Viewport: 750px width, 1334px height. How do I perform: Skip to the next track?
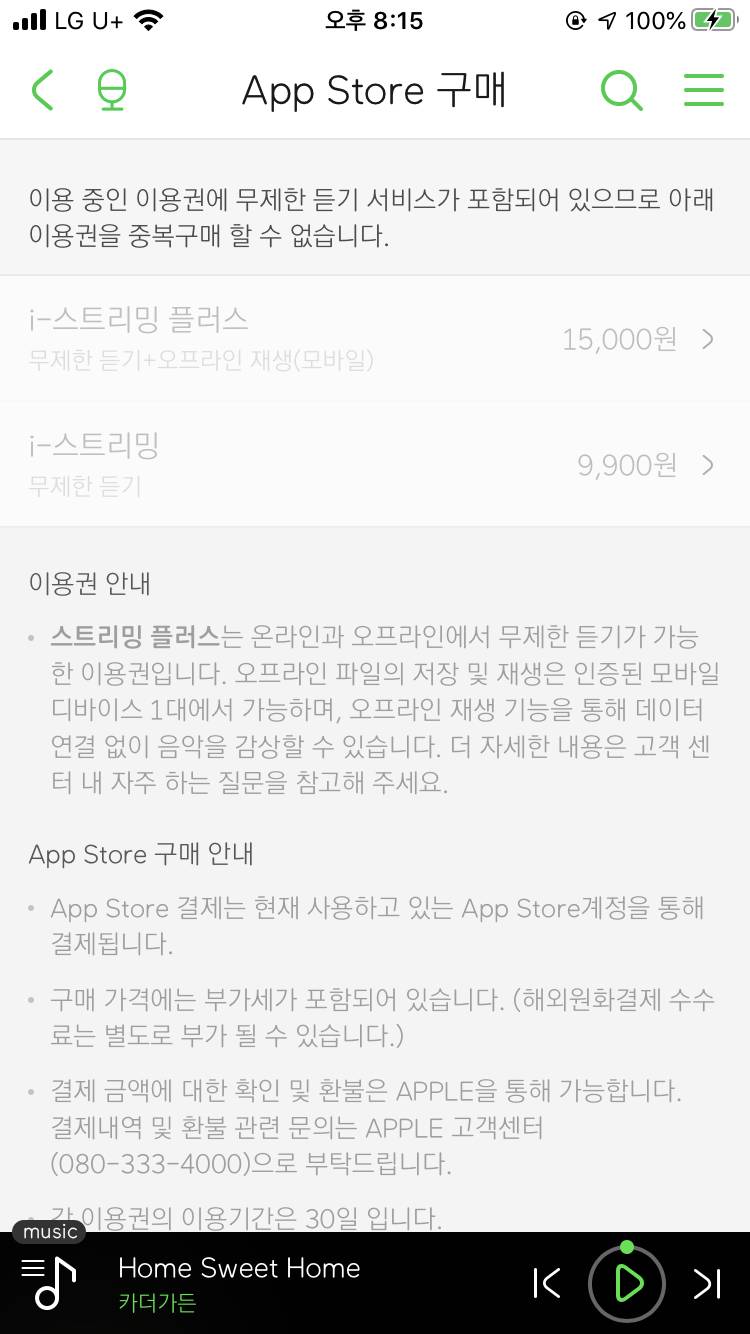707,1283
